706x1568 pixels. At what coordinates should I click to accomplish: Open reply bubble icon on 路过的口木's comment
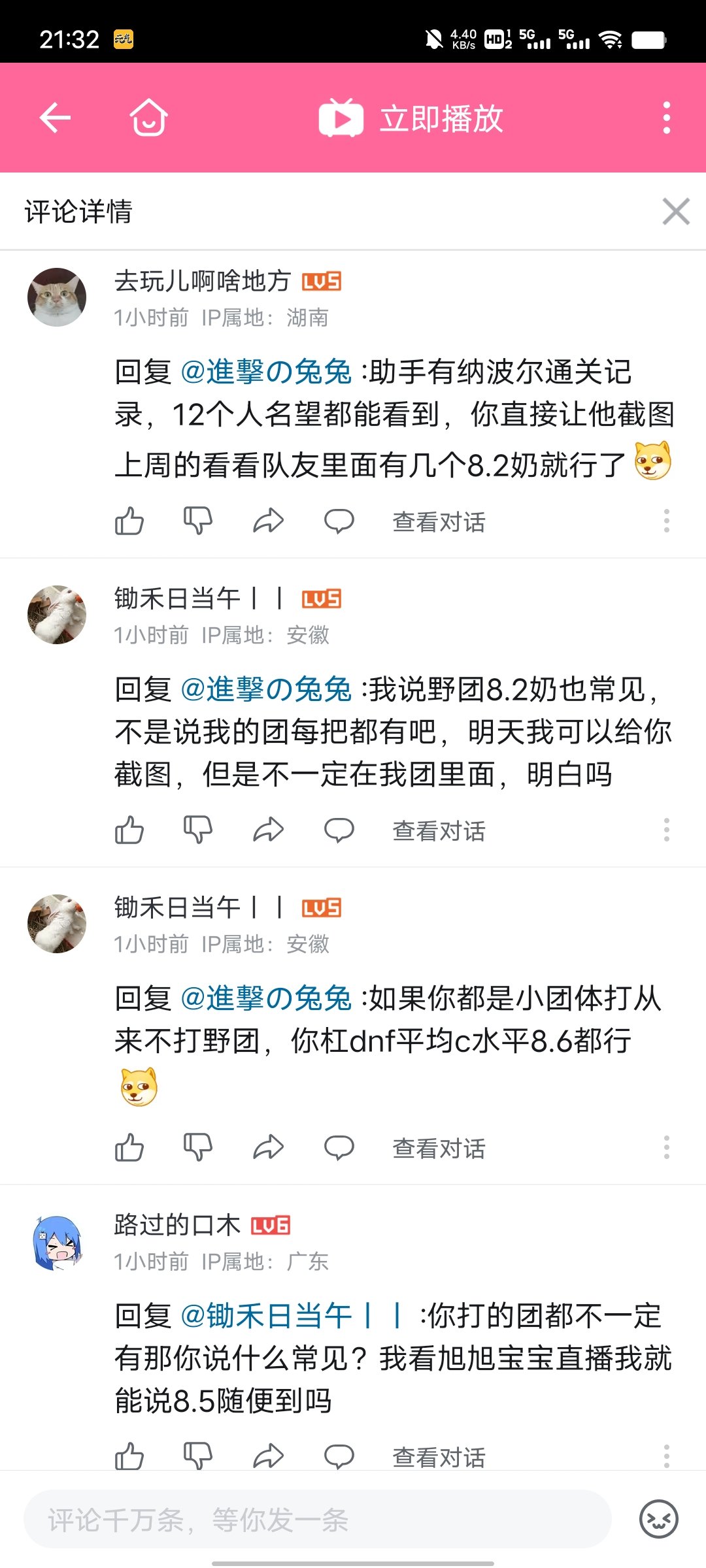tap(339, 1458)
